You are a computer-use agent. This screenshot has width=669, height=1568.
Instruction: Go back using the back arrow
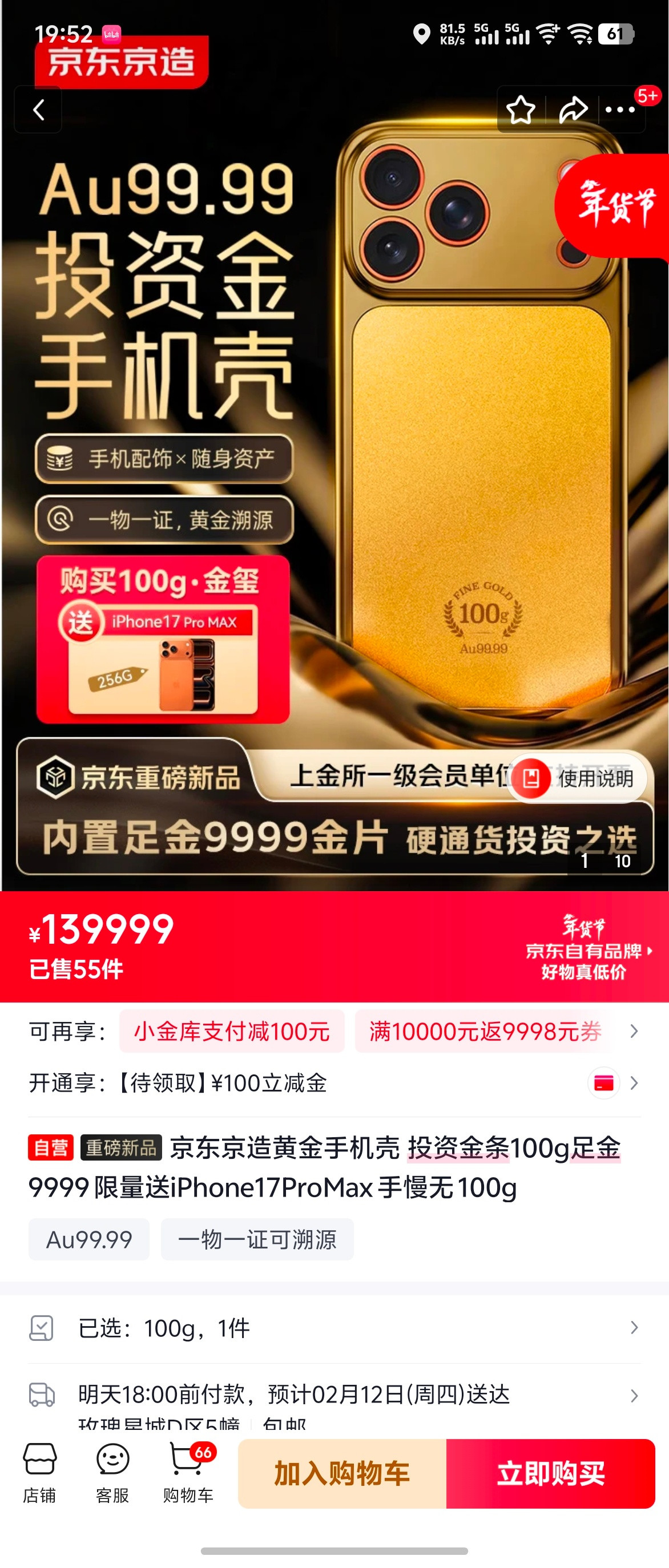click(38, 110)
